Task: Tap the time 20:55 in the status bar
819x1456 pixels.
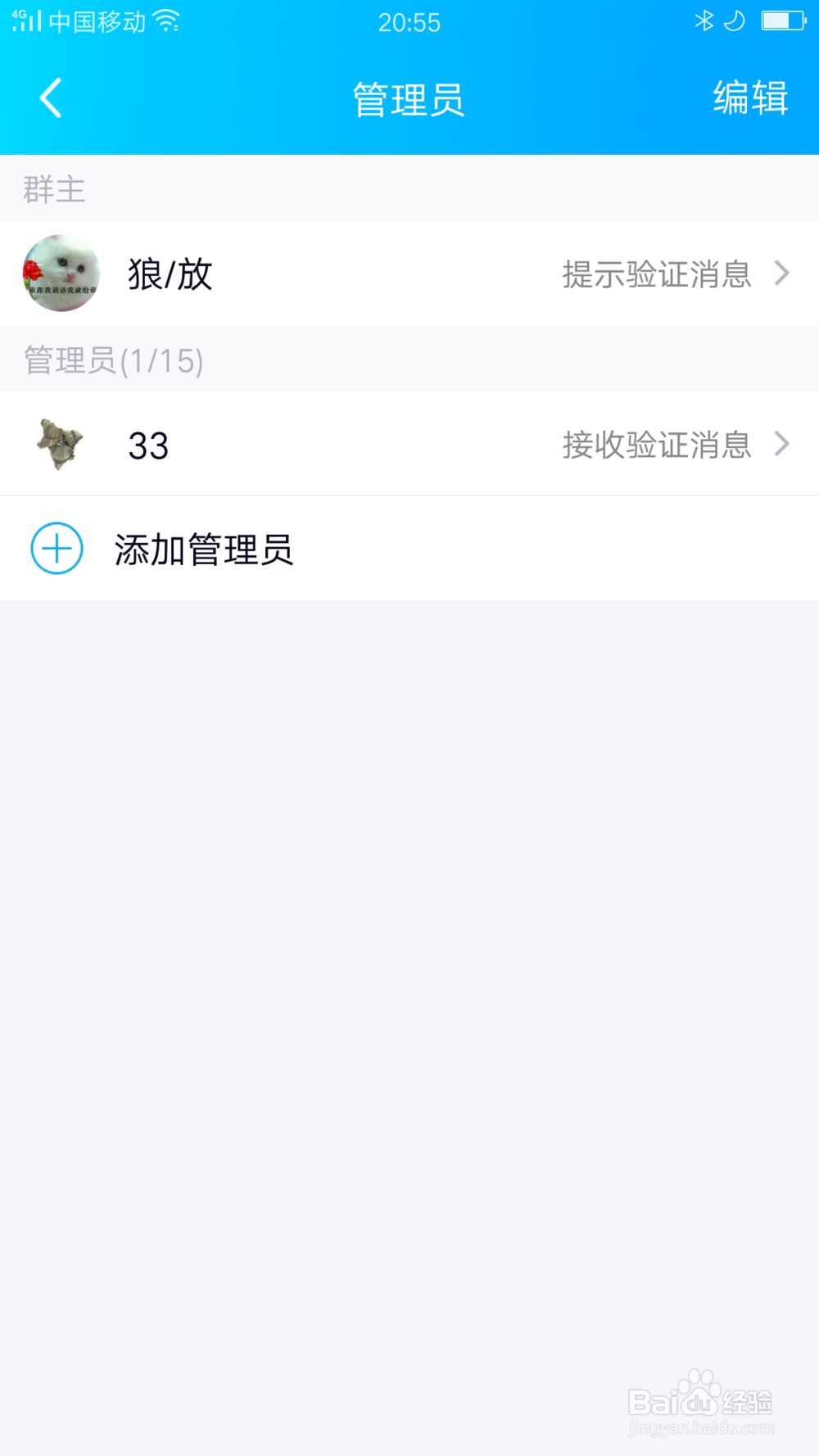Action: (409, 22)
